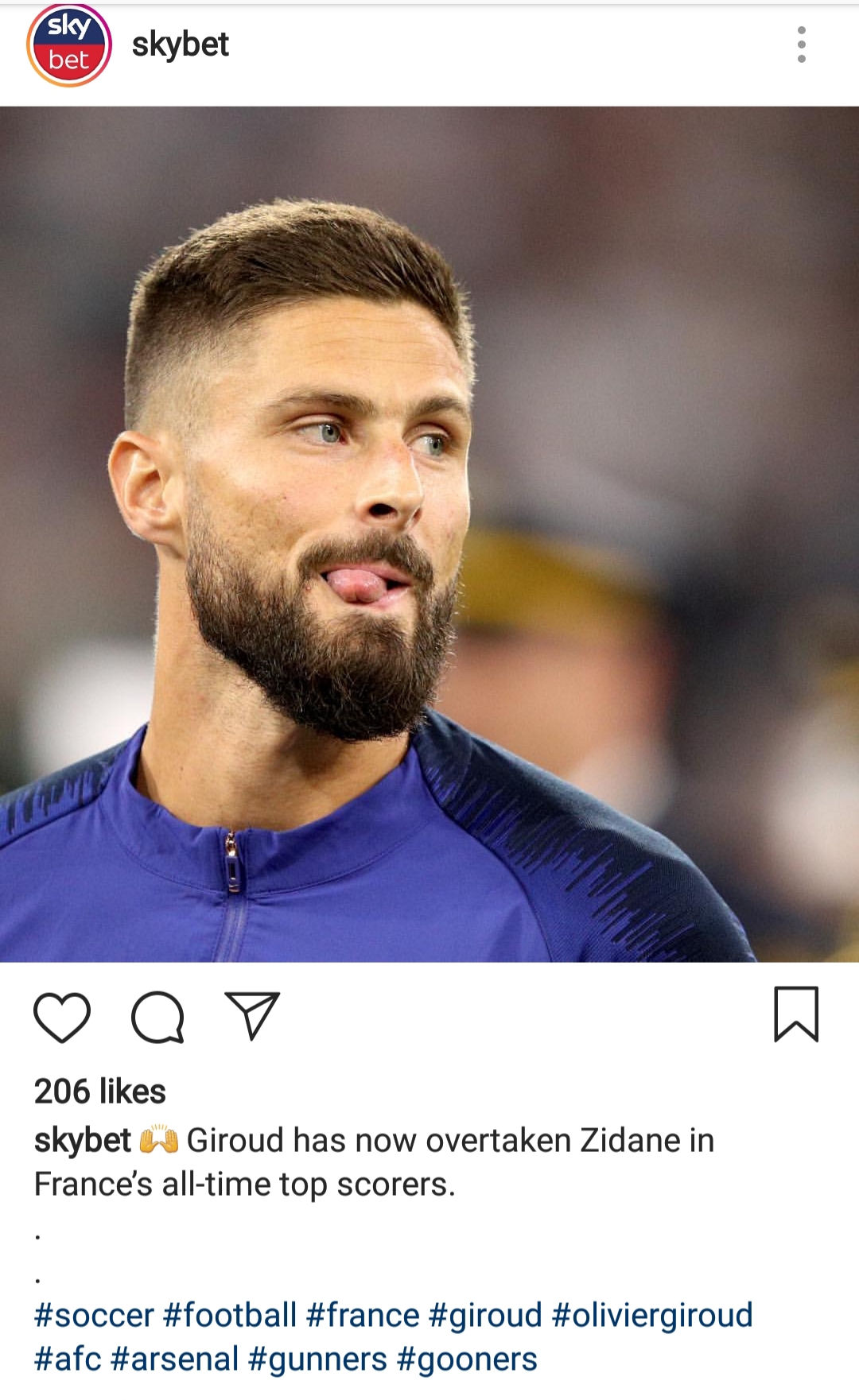Image resolution: width=859 pixels, height=1400 pixels.
Task: Open the #football hashtag
Action: click(x=230, y=1315)
